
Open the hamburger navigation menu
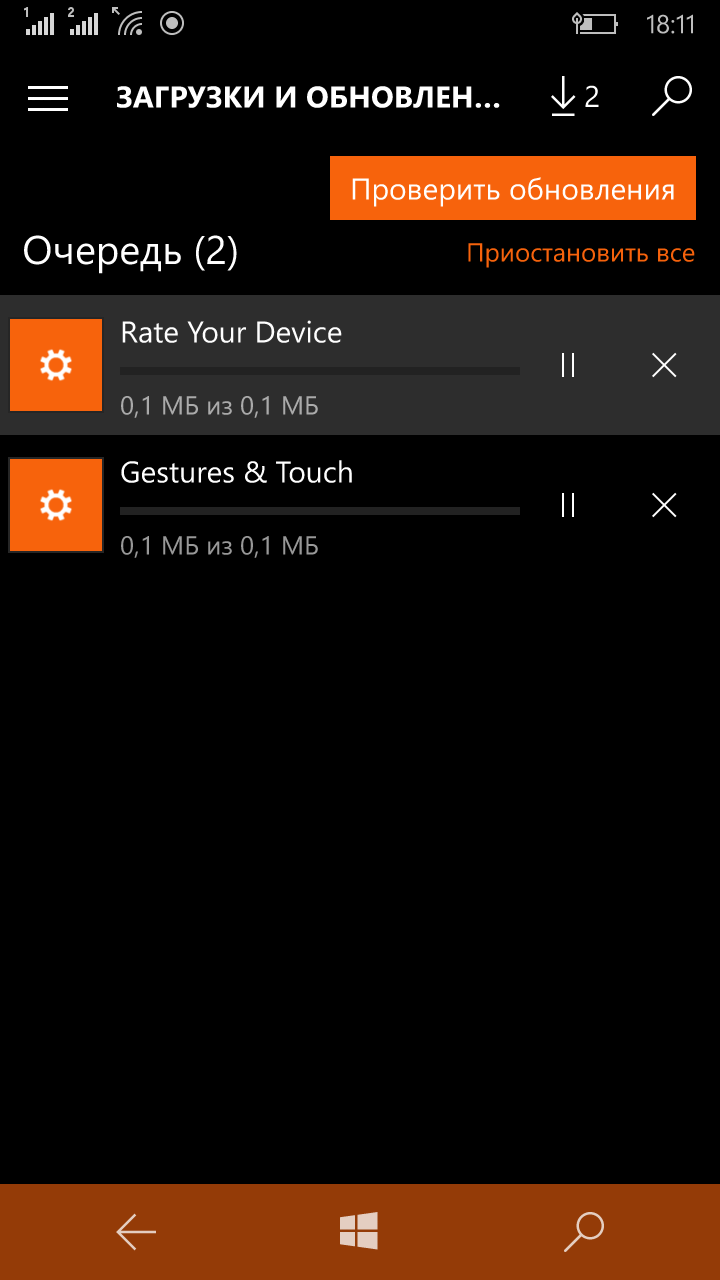pos(48,97)
